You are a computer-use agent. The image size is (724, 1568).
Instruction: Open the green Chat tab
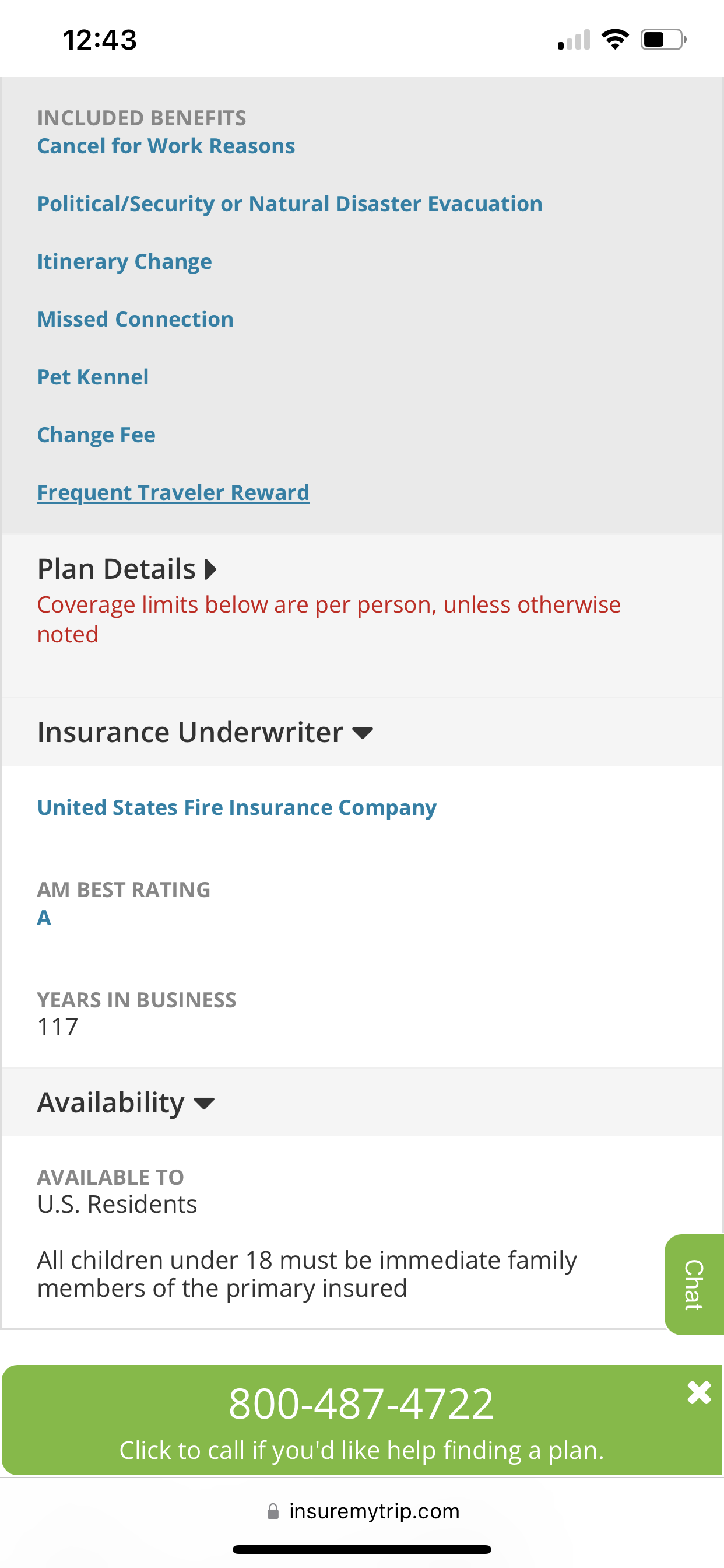coord(694,1284)
